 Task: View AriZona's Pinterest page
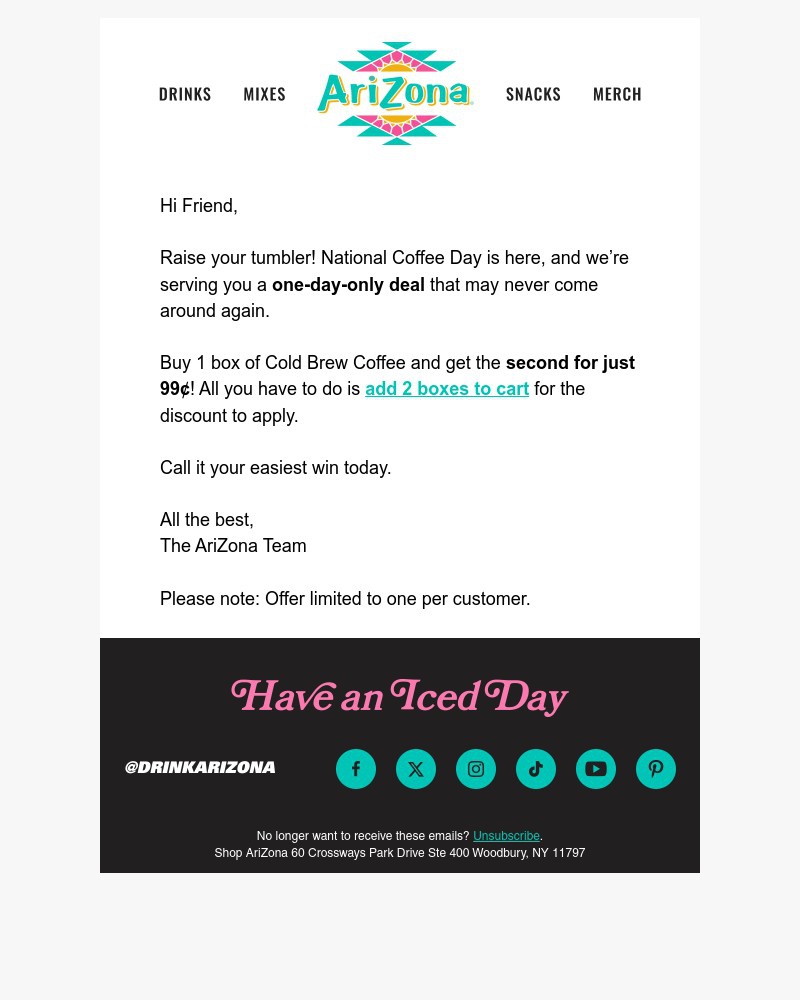(x=656, y=769)
